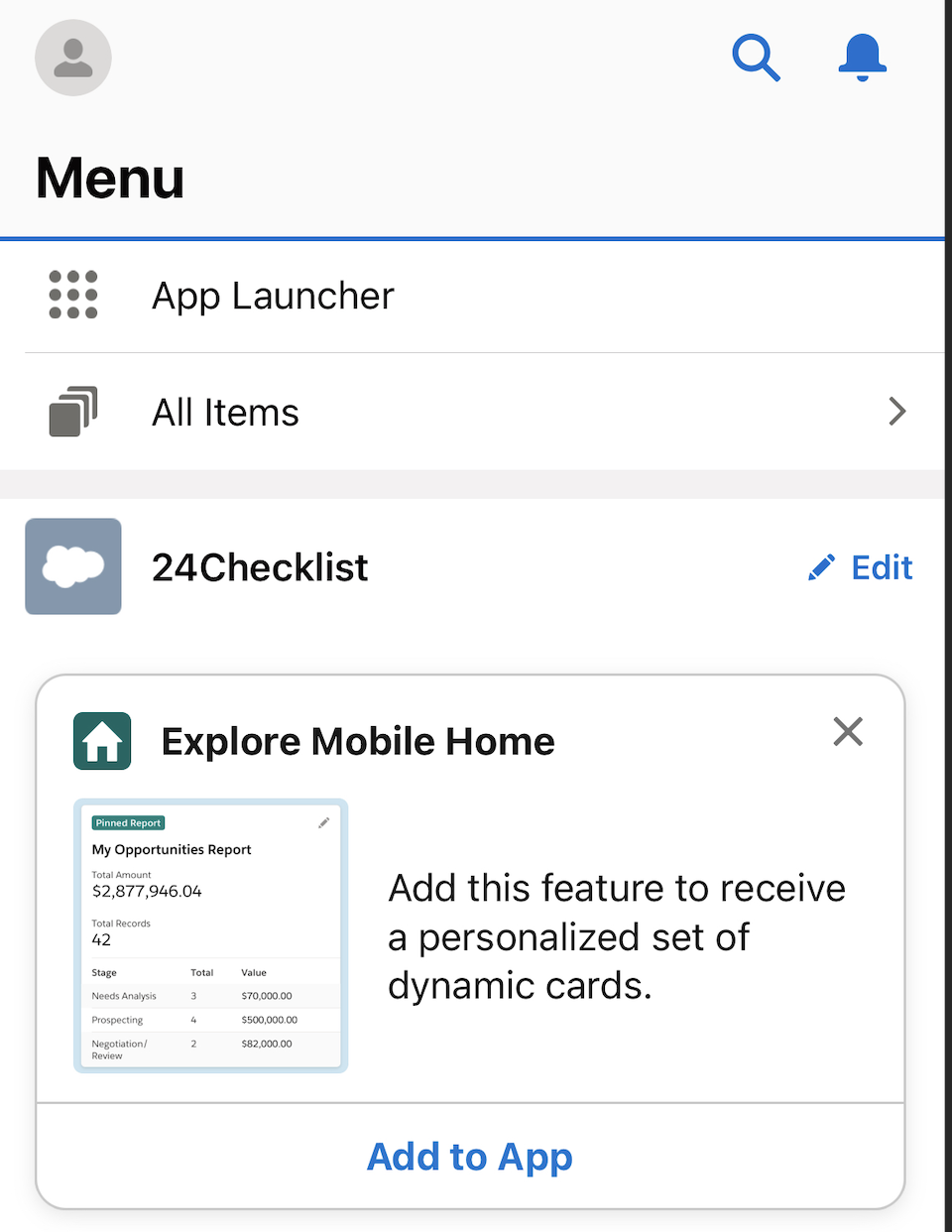Open the notifications bell

click(862, 58)
